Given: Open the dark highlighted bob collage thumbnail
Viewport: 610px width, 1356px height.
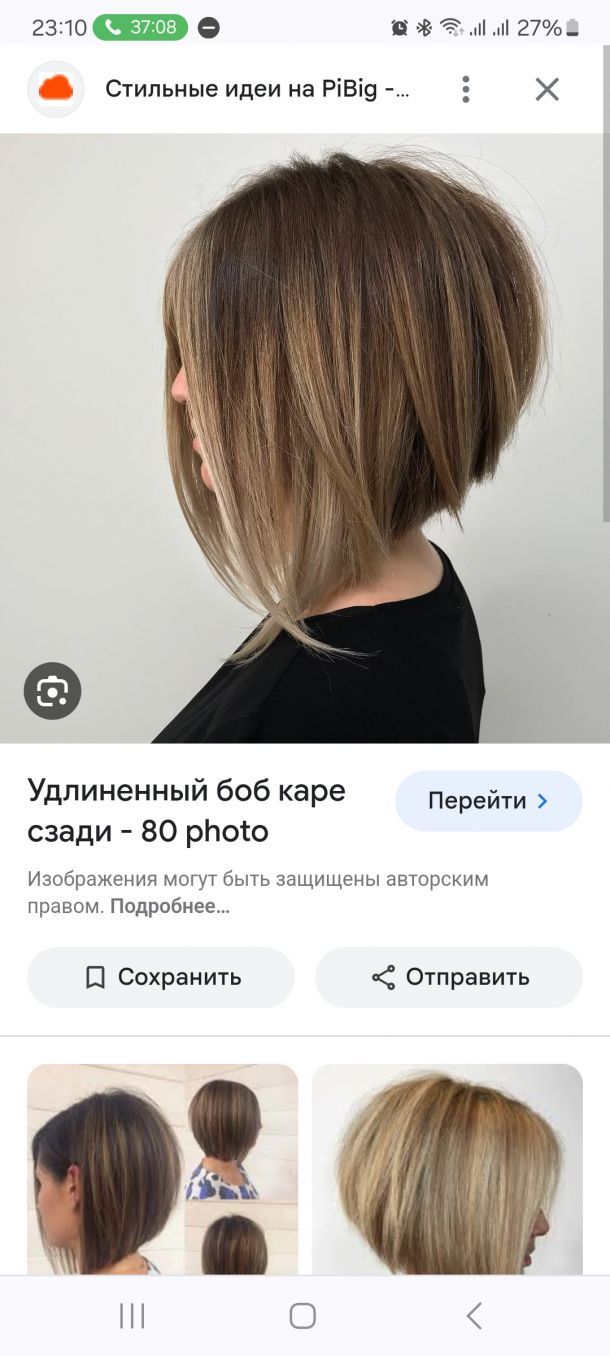Looking at the screenshot, I should (162, 1168).
